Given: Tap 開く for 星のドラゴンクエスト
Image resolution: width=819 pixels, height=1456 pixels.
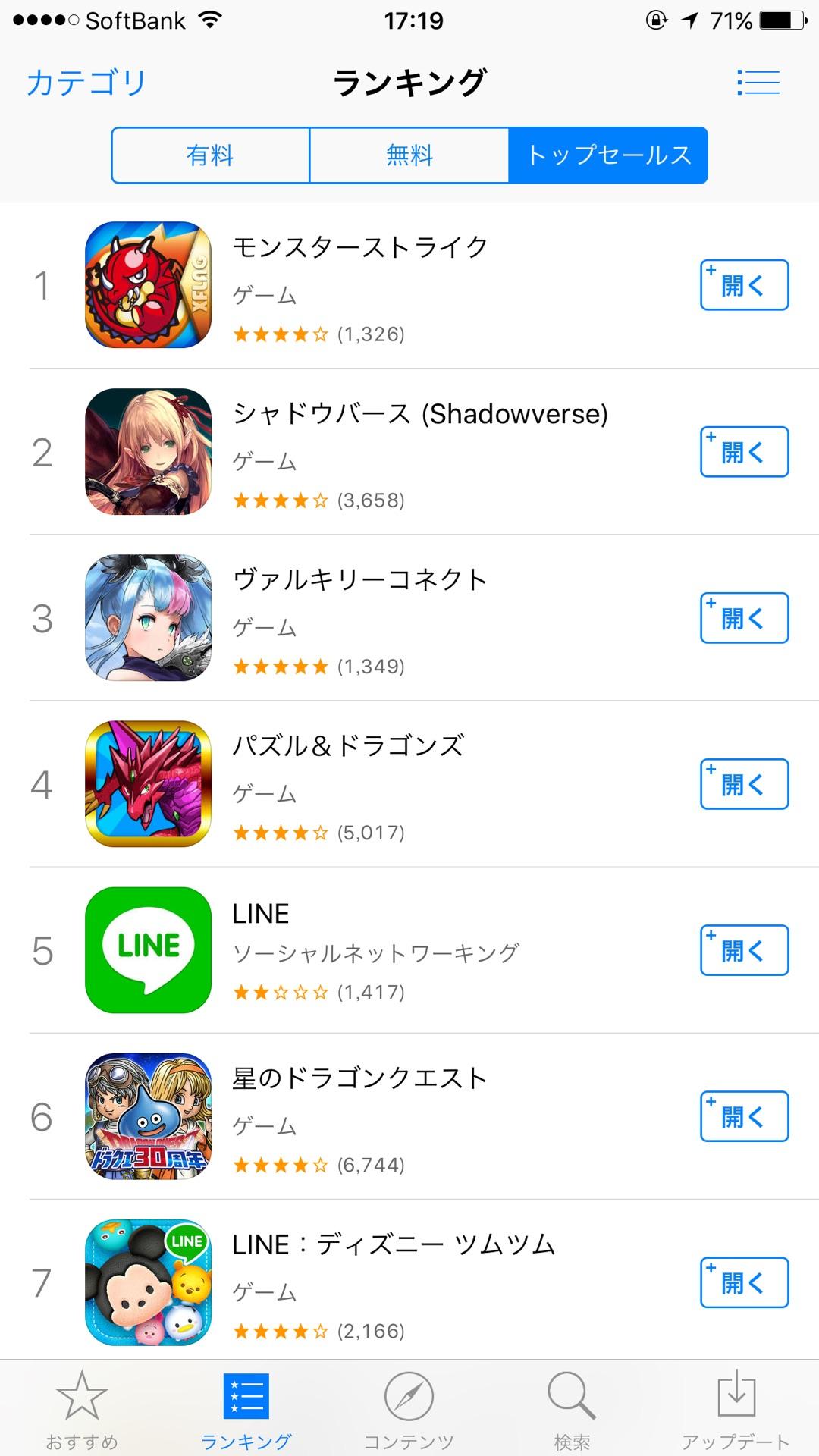Looking at the screenshot, I should coord(744,1116).
